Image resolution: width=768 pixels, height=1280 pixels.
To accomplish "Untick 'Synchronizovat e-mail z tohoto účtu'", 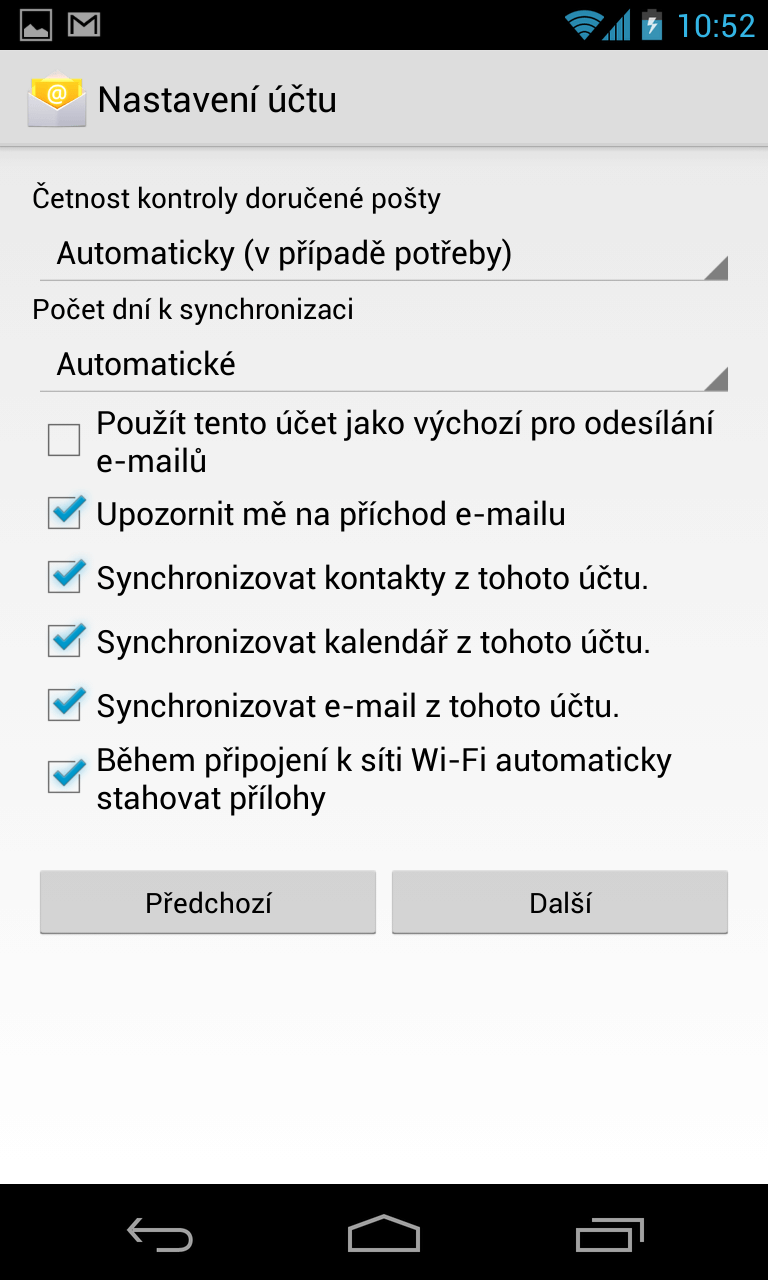I will pos(64,705).
